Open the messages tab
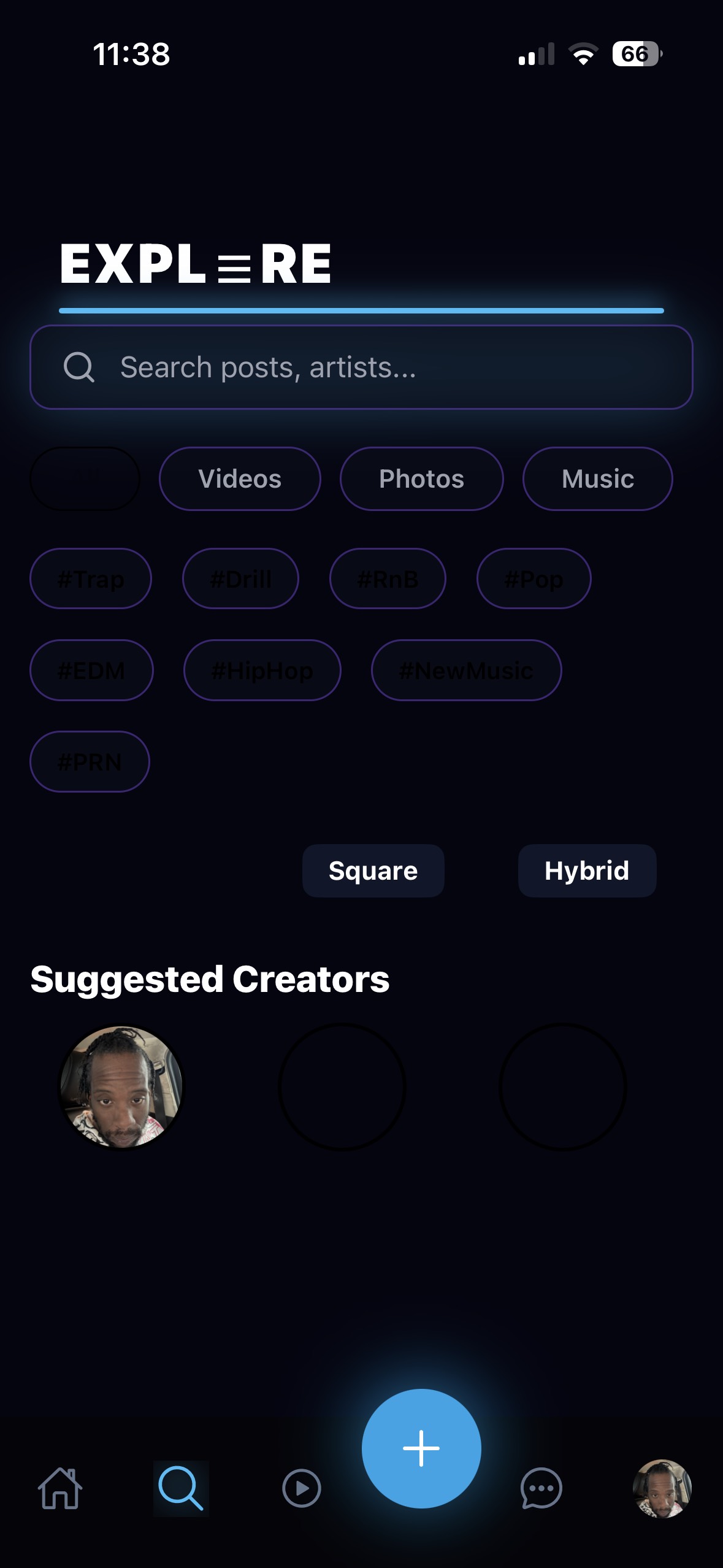This screenshot has width=723, height=1568. 541,1488
